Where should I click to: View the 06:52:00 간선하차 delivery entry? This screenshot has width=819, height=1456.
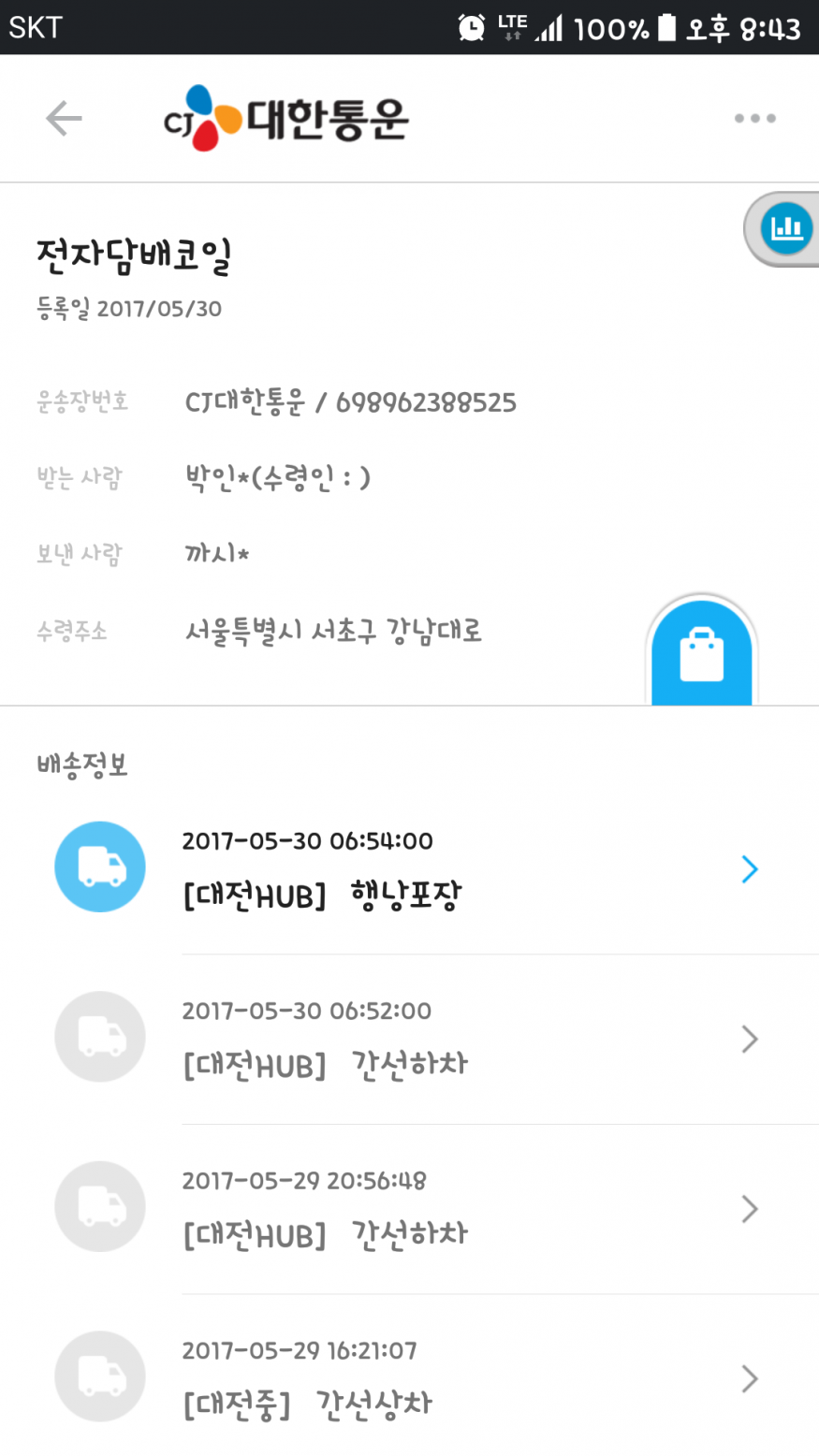click(468, 1039)
